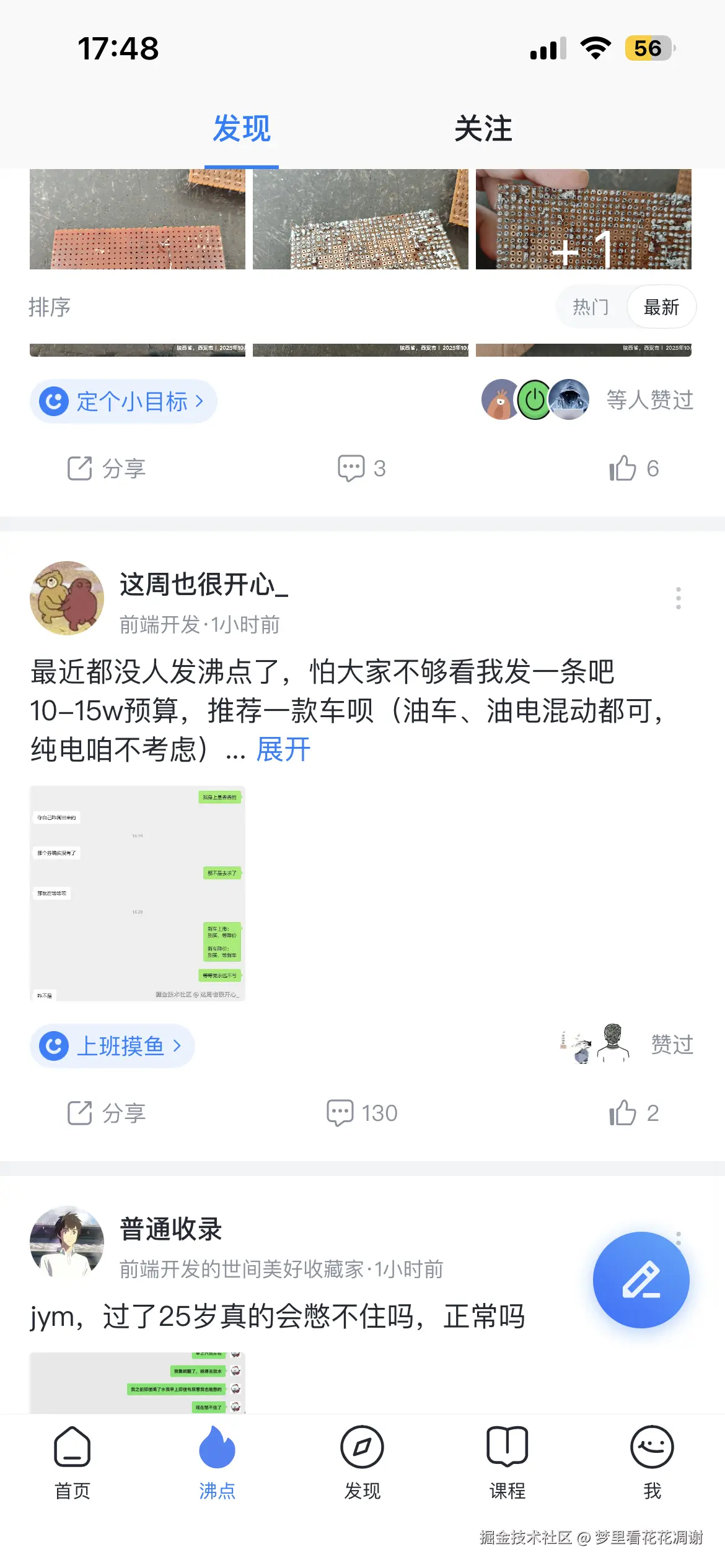View users who liked via 等人赞过
Image resolution: width=725 pixels, height=1568 pixels.
point(651,399)
